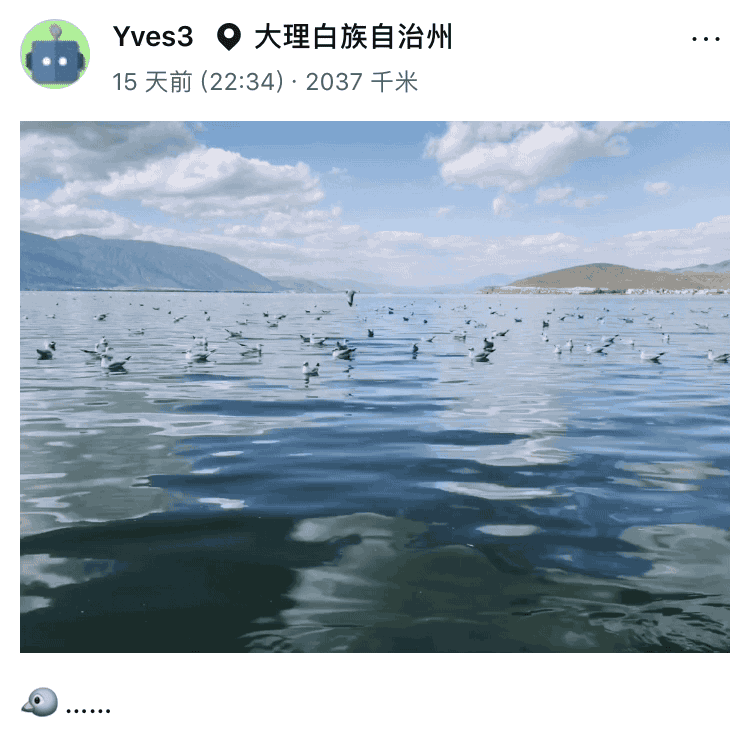Tap the username Yves3
Viewport: 750px width, 749px height.
point(153,37)
